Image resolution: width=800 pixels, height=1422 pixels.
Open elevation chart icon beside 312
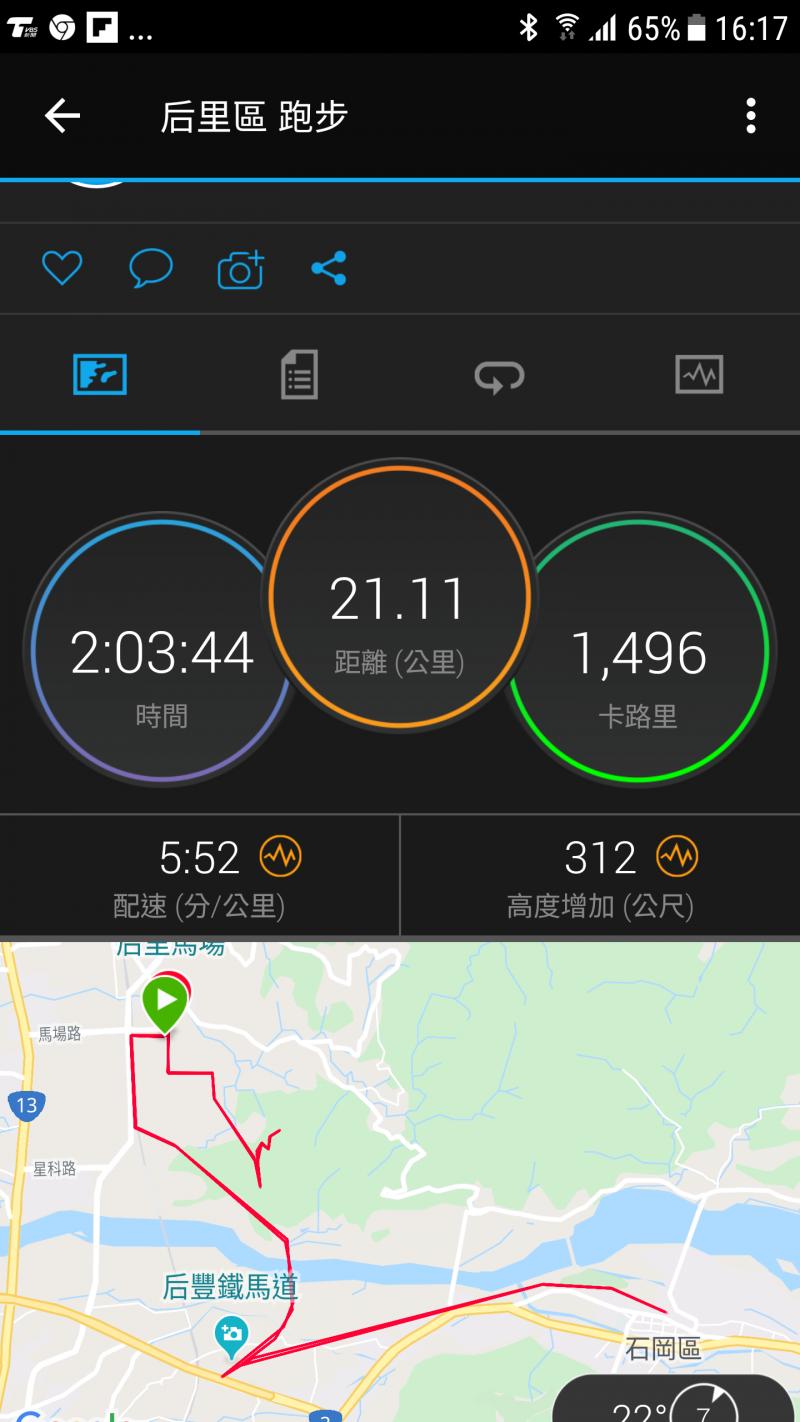[677, 857]
